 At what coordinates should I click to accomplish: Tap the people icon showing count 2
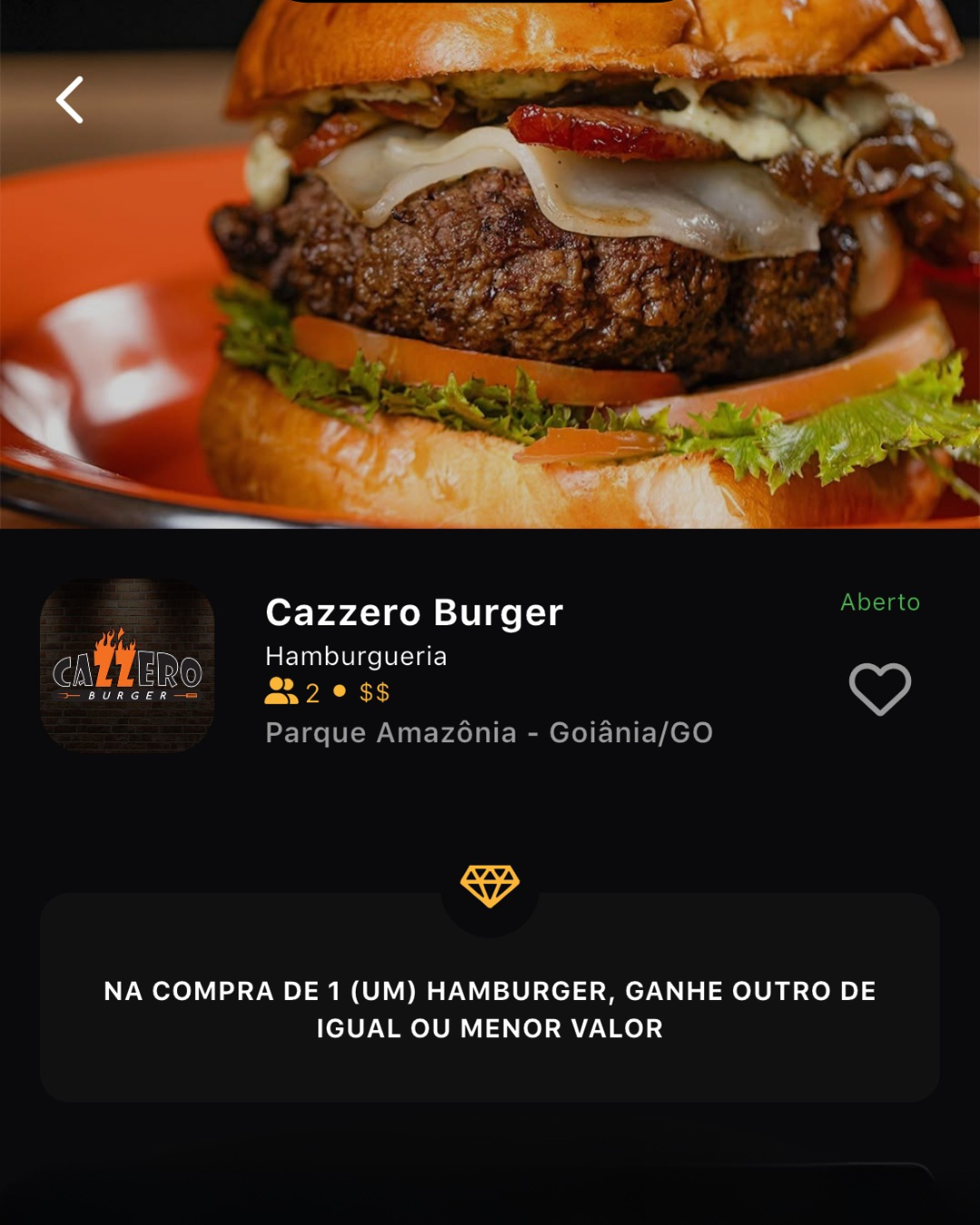point(282,694)
